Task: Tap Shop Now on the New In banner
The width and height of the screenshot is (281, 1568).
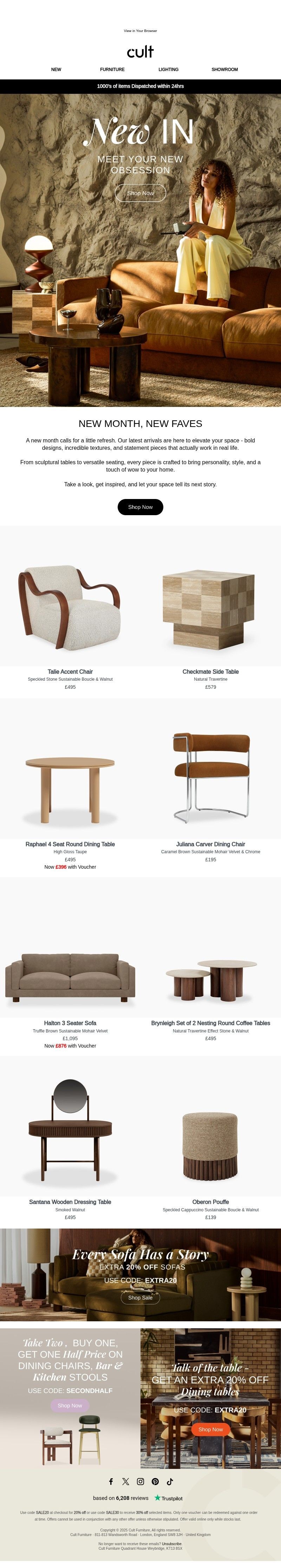Action: tap(140, 193)
